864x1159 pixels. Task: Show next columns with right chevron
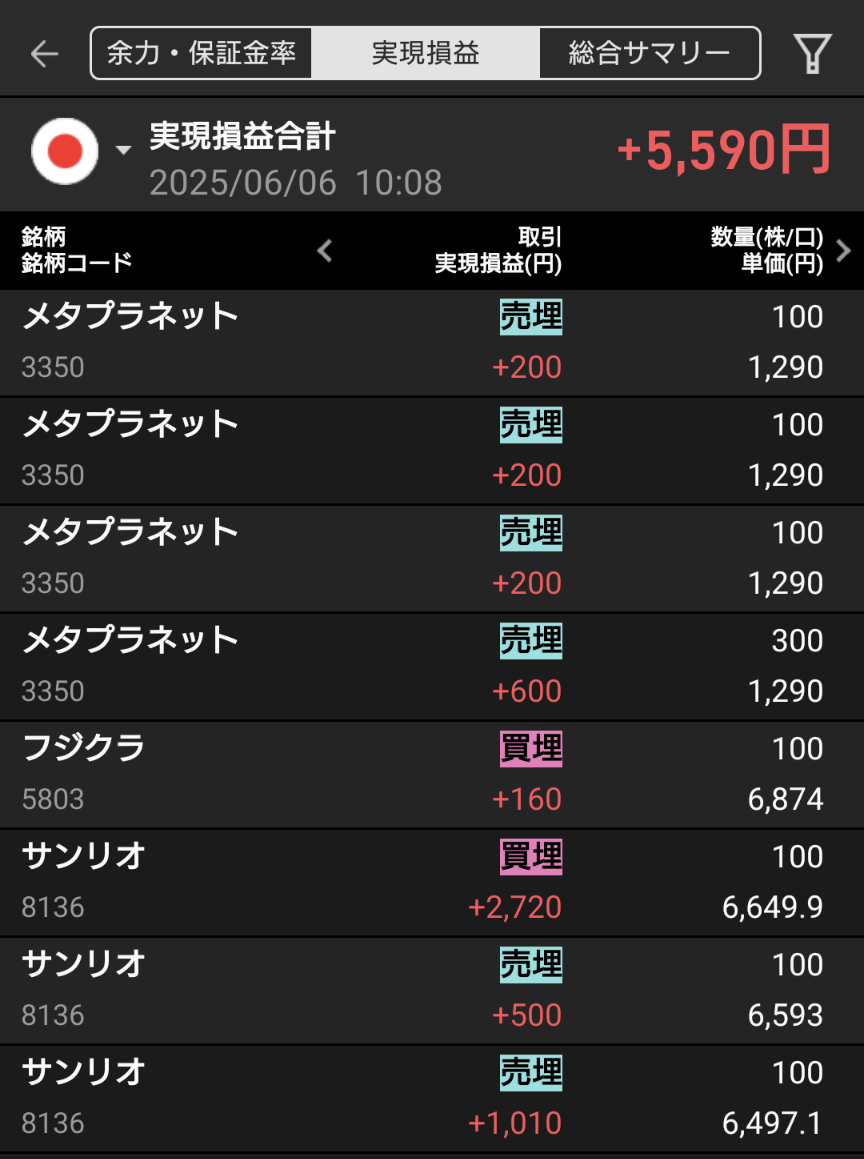pyautogui.click(x=843, y=251)
